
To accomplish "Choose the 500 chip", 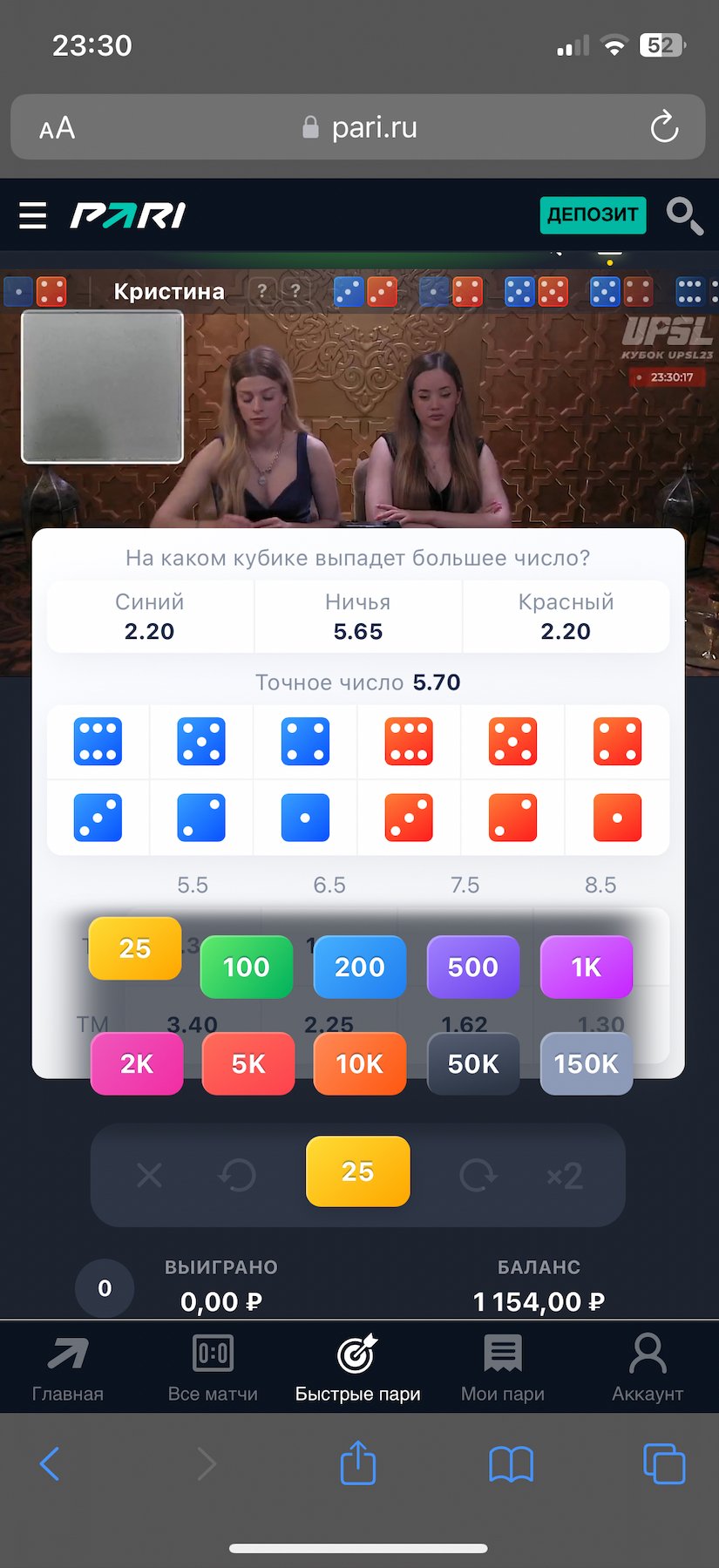I will (x=473, y=967).
